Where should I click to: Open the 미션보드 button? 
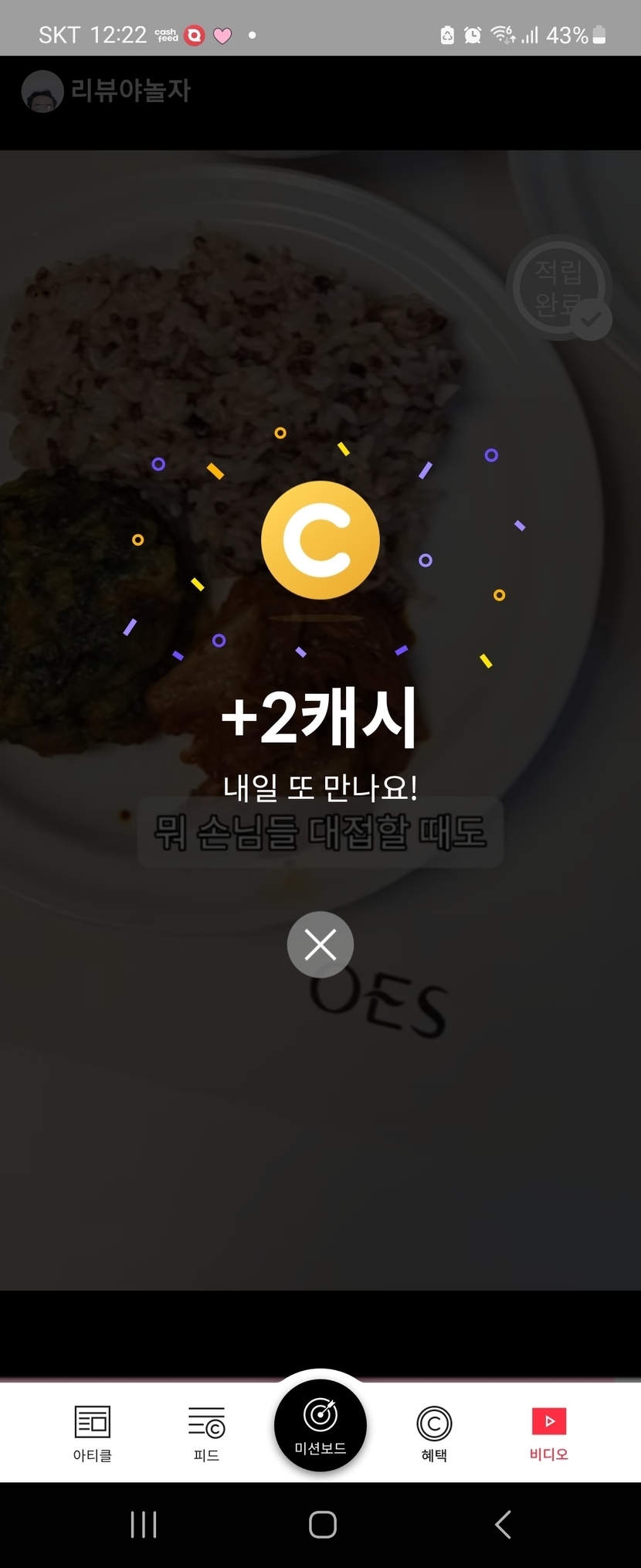click(x=320, y=1425)
